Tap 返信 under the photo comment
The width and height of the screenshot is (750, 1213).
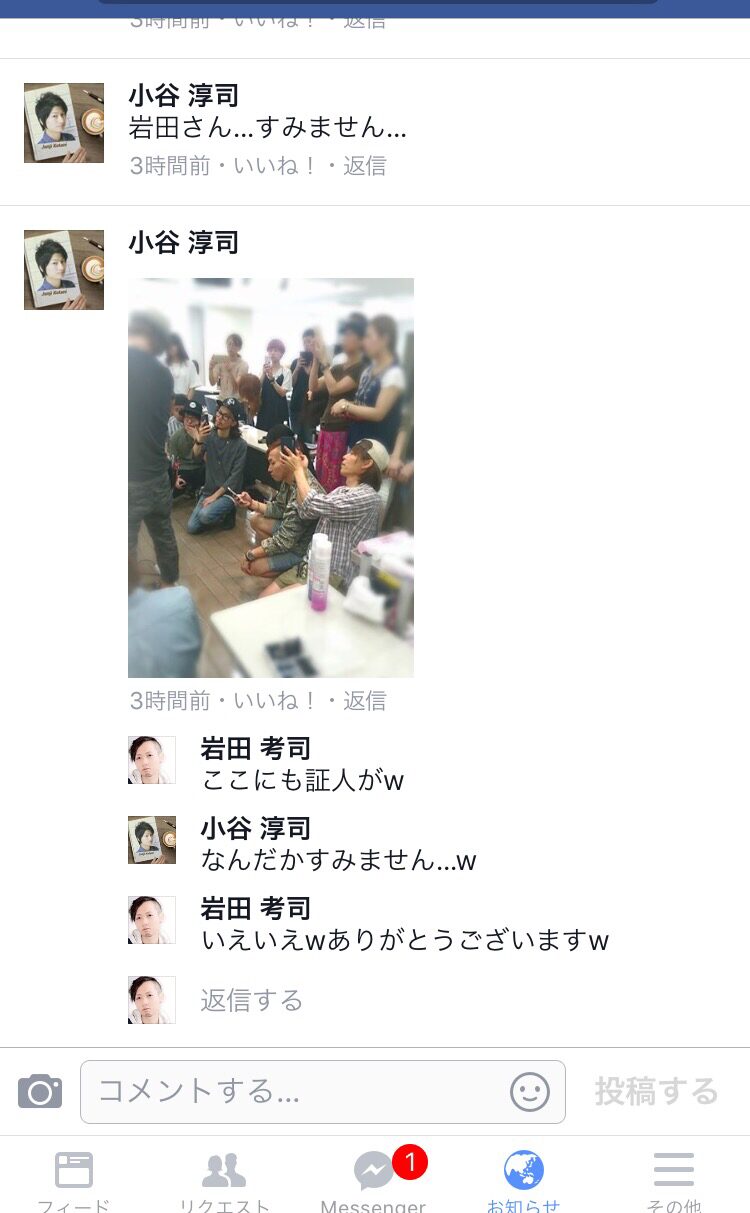(x=365, y=701)
